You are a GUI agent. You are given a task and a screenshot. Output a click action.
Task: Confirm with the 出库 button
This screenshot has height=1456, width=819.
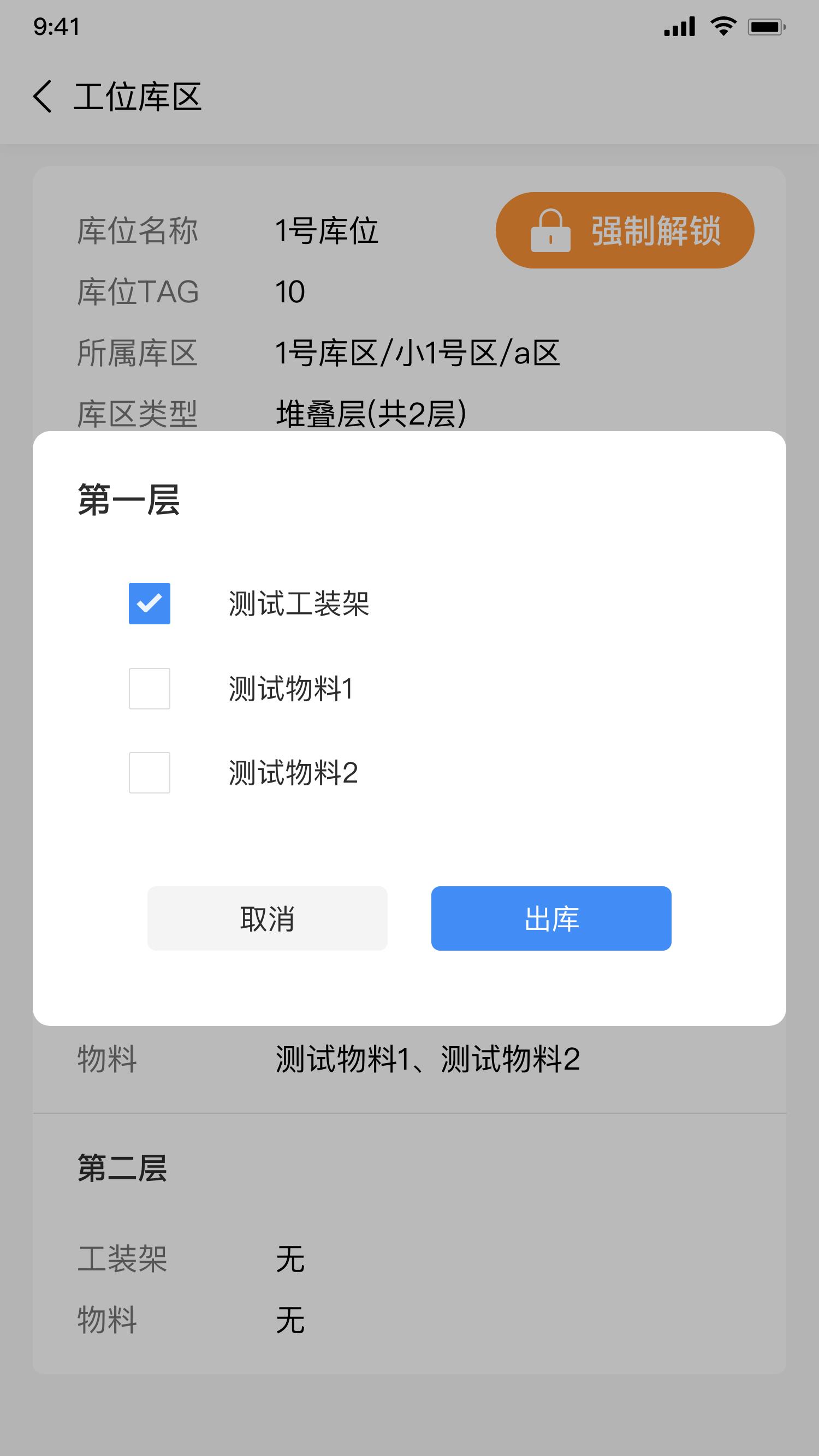click(551, 918)
